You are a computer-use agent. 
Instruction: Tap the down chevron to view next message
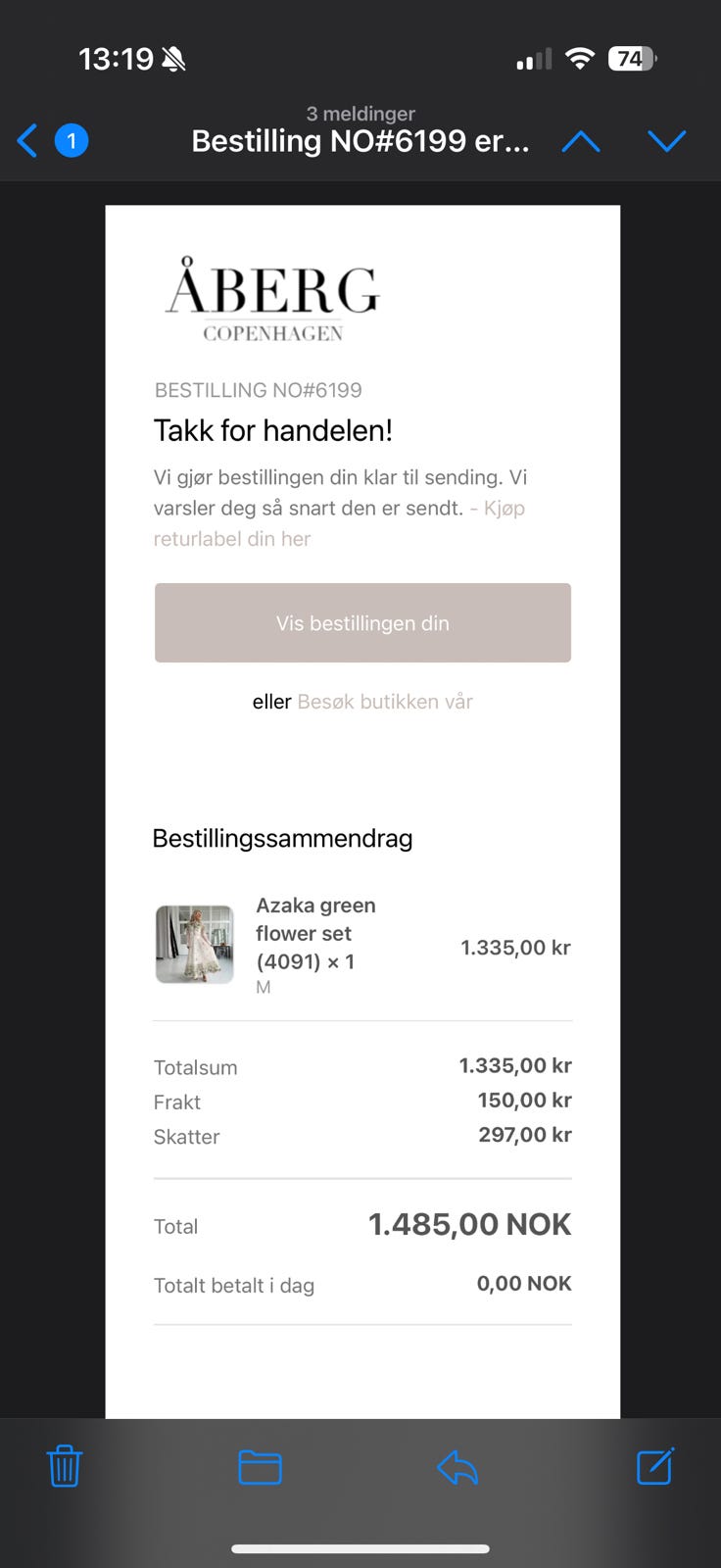coord(667,140)
